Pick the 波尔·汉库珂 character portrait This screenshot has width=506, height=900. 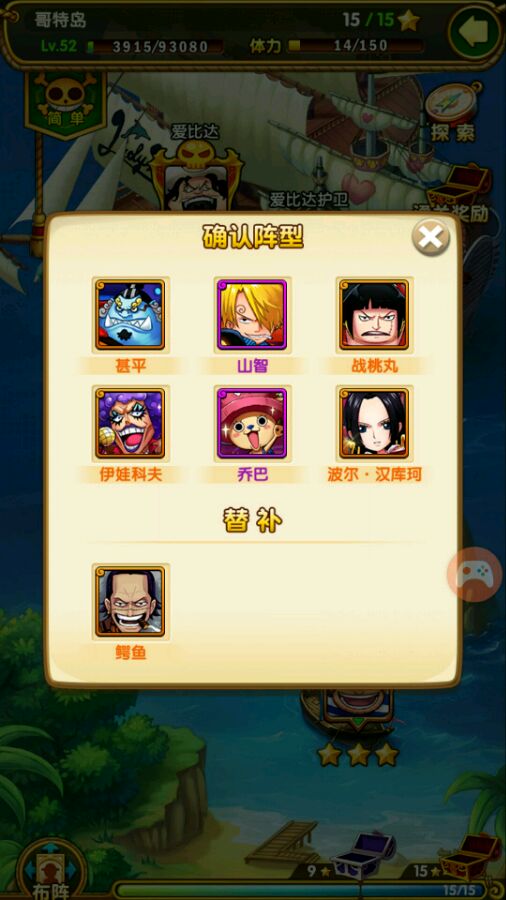point(374,423)
